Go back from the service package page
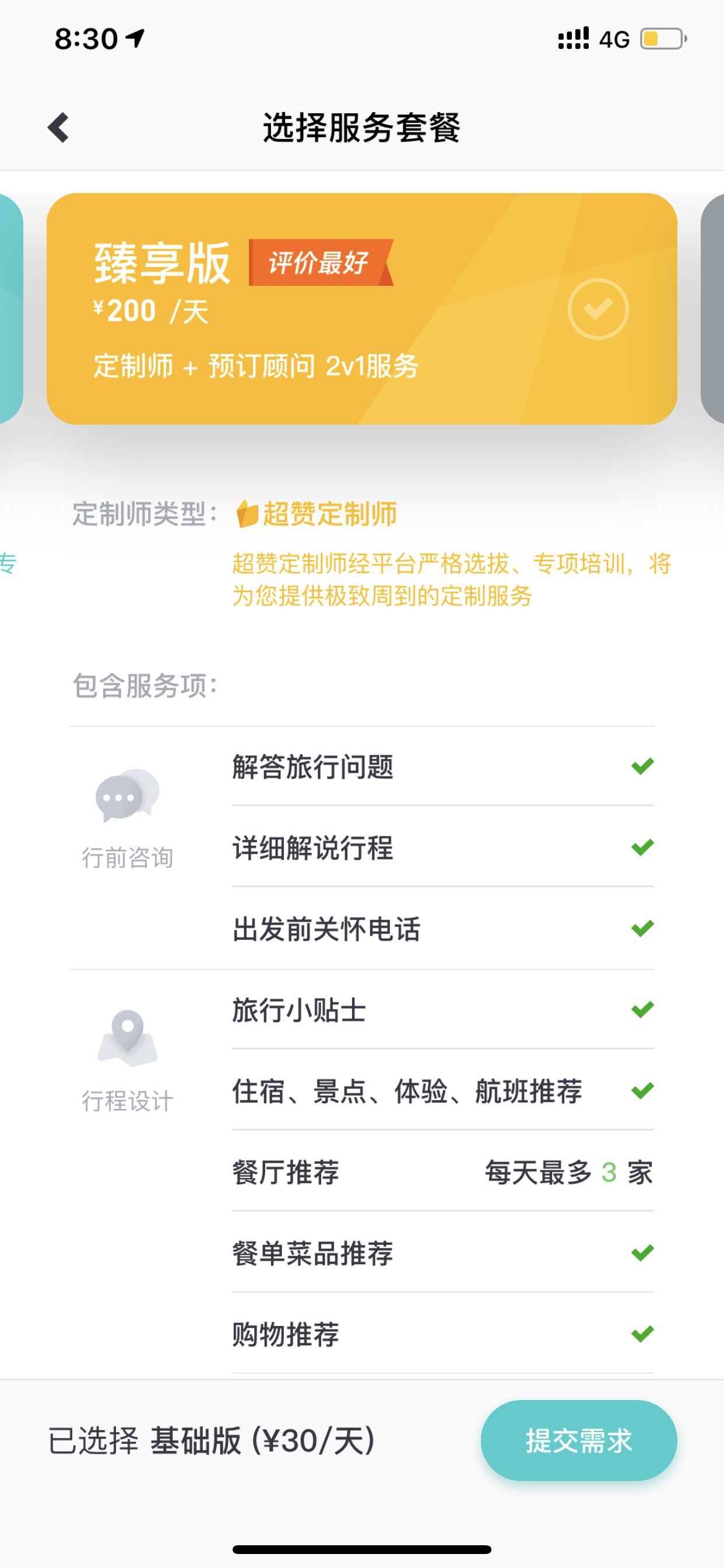 pyautogui.click(x=58, y=128)
